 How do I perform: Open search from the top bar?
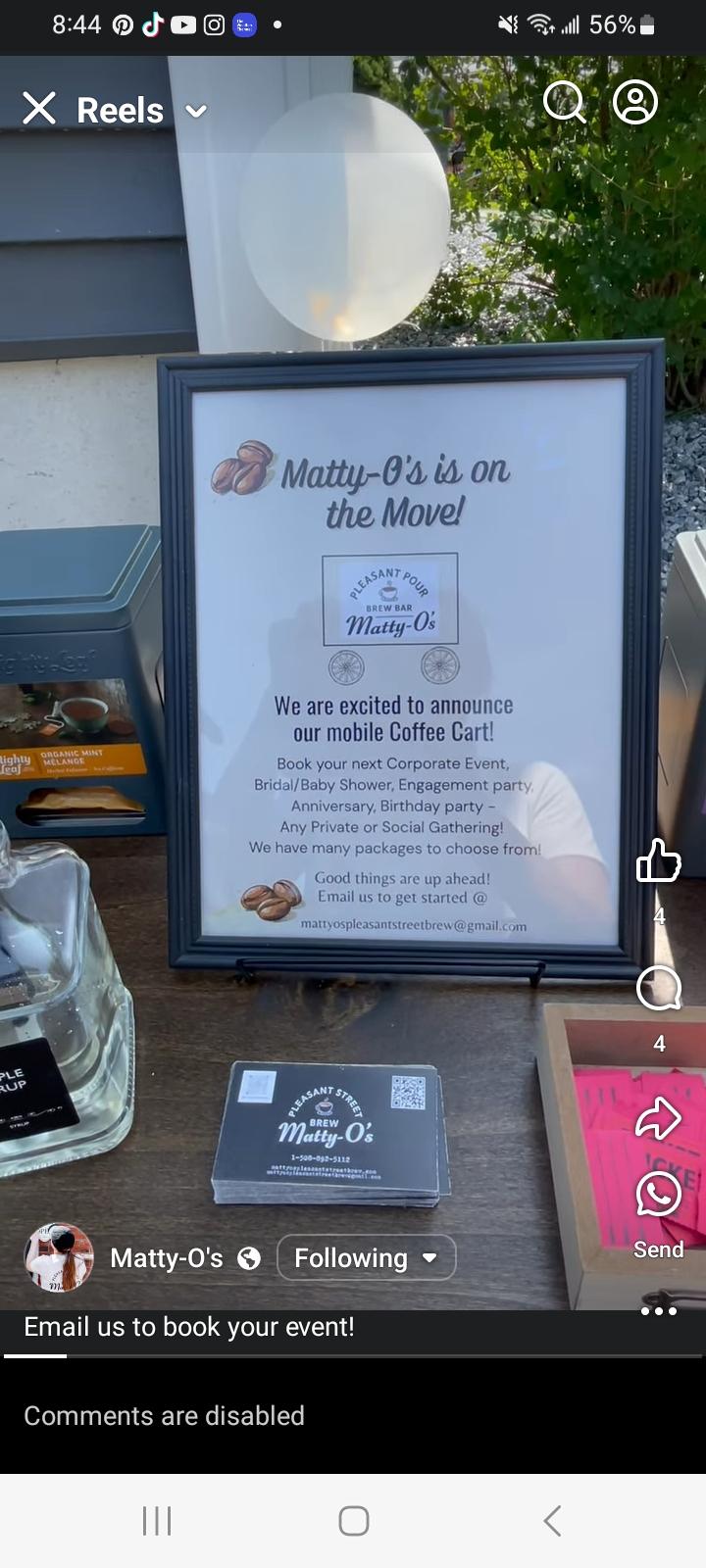tap(564, 102)
